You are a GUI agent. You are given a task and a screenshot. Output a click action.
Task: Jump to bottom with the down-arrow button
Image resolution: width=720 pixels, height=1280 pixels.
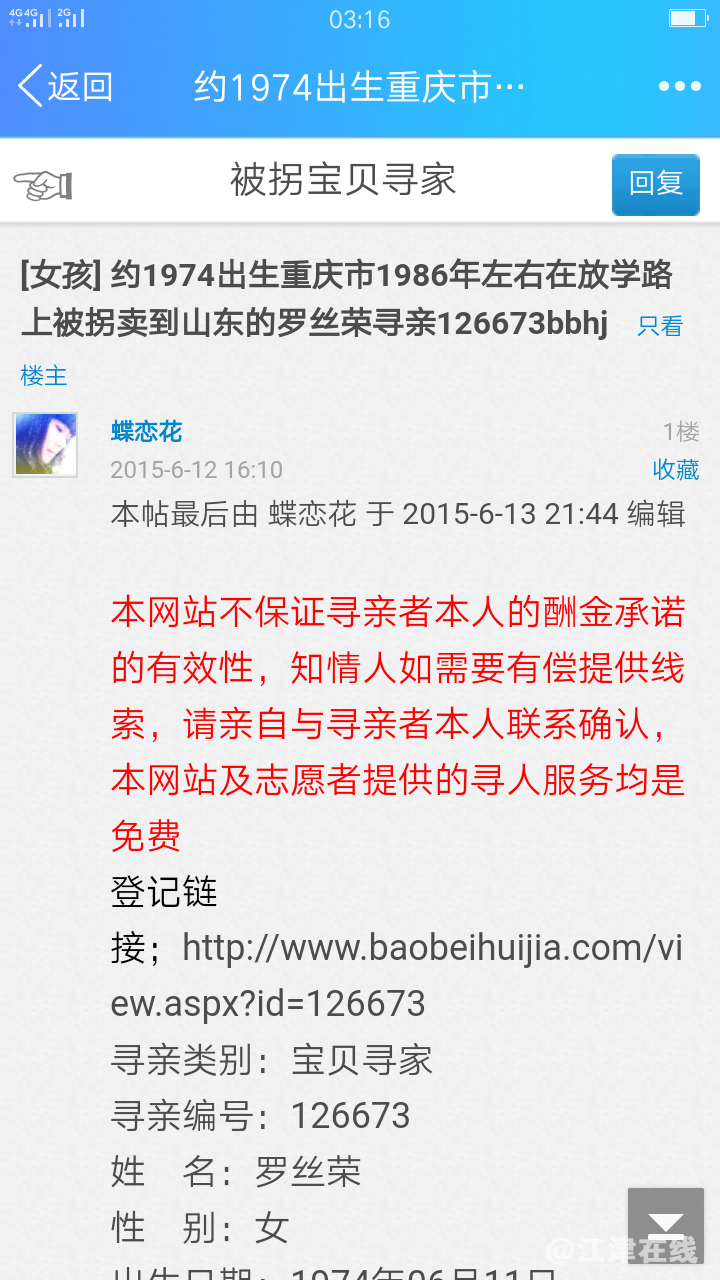tap(665, 1225)
